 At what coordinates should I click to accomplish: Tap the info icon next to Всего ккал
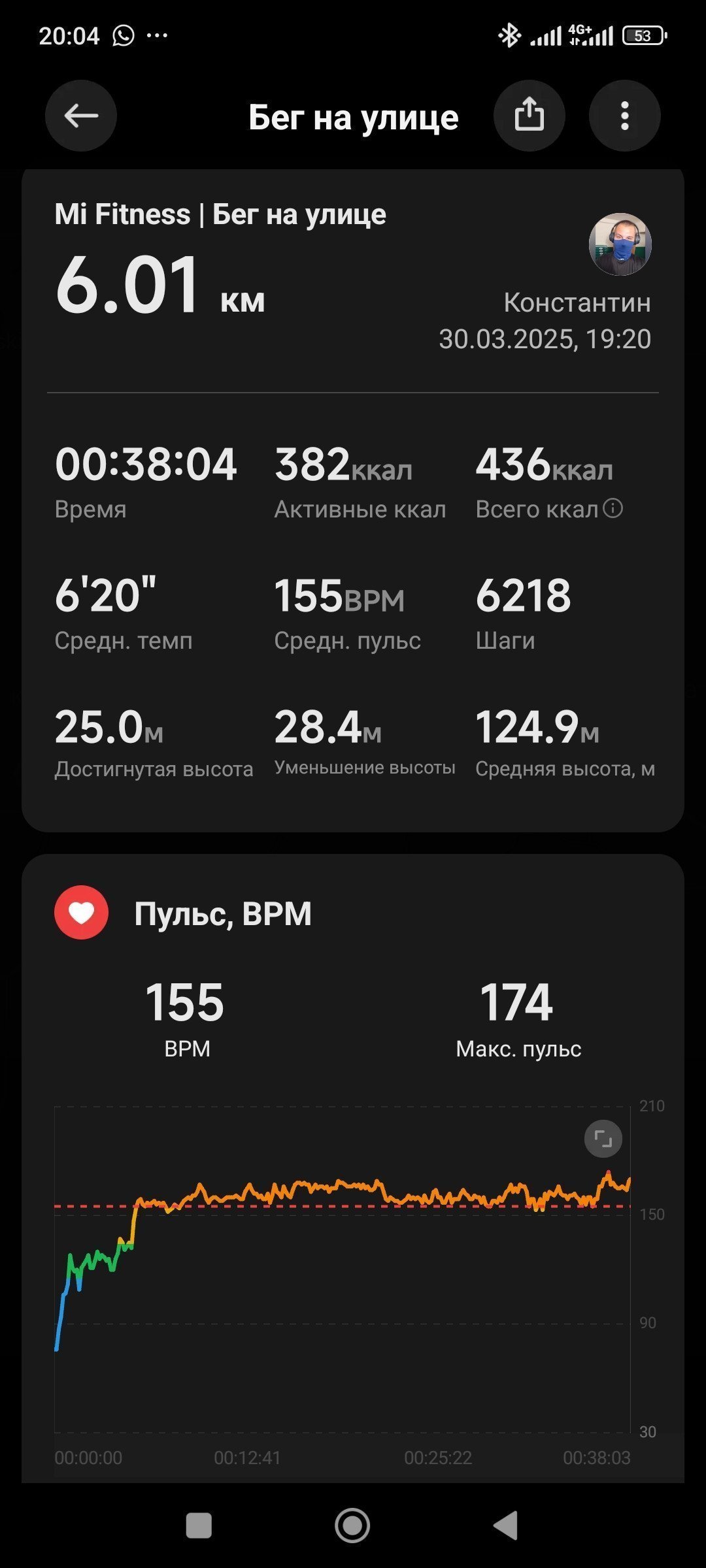(x=613, y=508)
